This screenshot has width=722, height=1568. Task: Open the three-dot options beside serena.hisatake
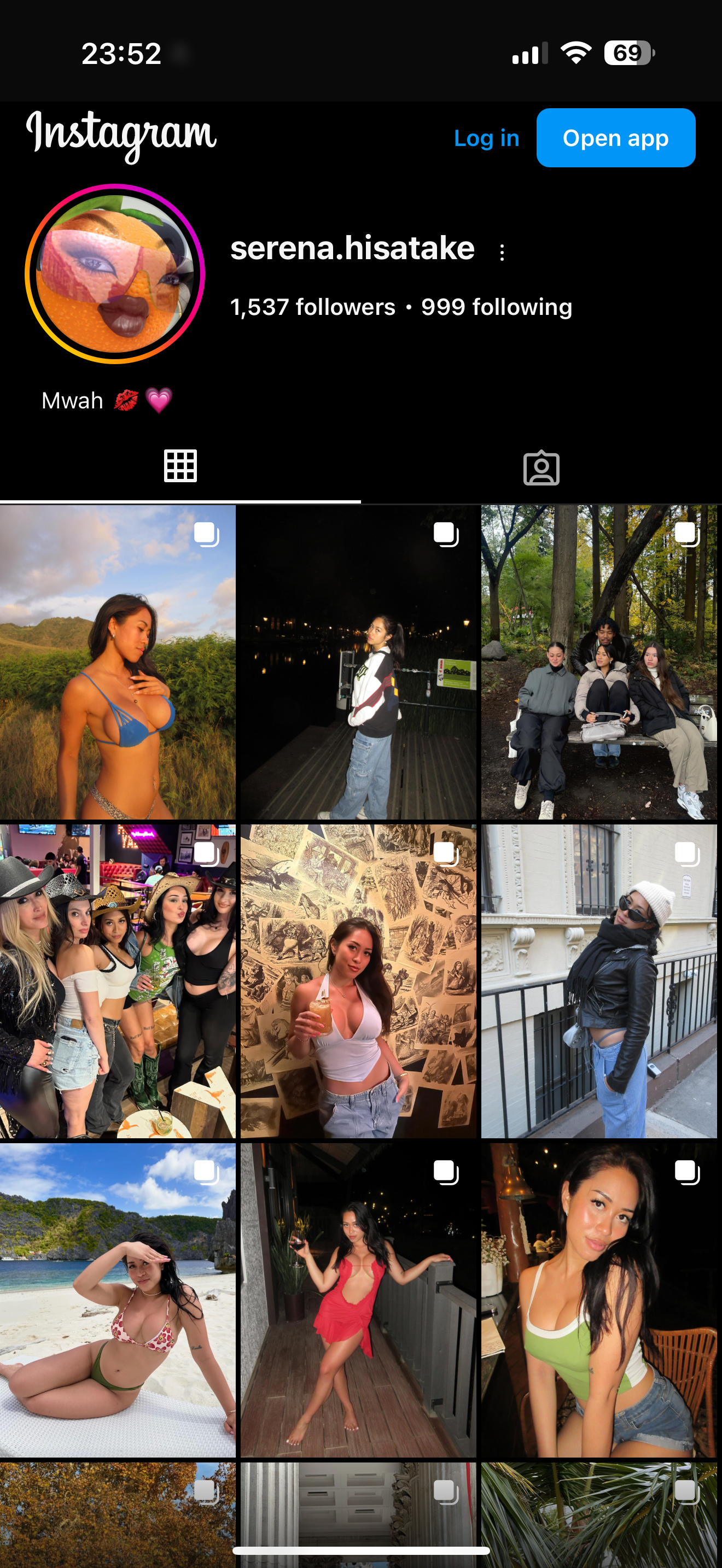click(502, 252)
